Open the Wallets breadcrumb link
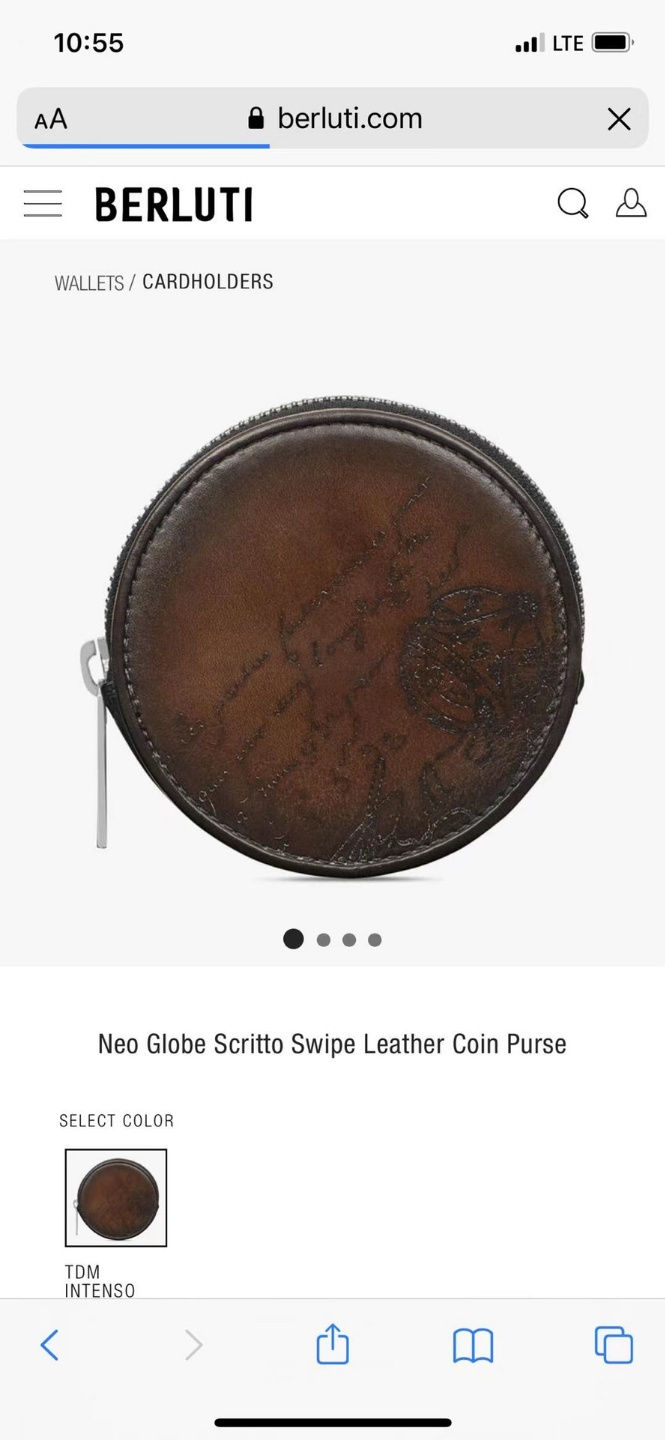 [x=88, y=283]
